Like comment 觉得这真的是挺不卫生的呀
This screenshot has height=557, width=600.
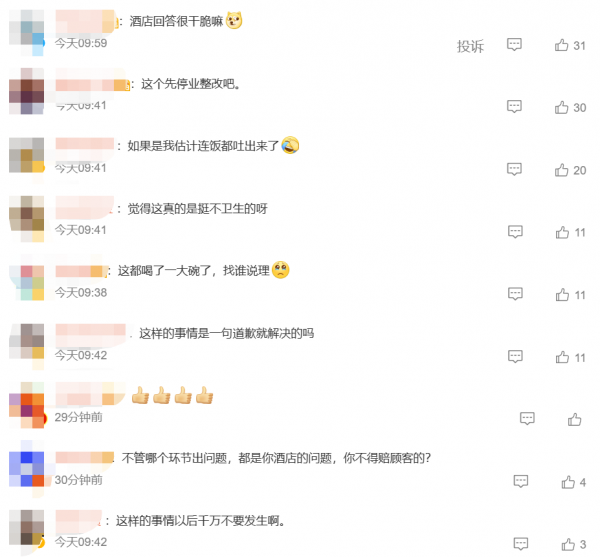click(x=562, y=232)
